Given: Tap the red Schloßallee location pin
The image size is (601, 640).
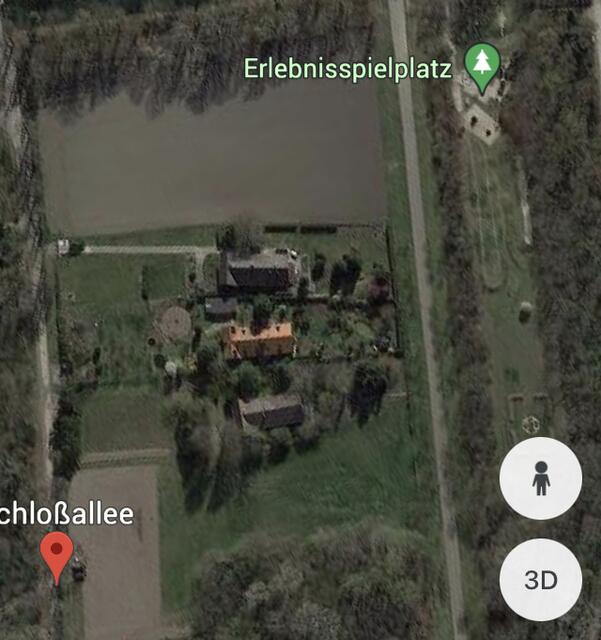Looking at the screenshot, I should click(57, 554).
